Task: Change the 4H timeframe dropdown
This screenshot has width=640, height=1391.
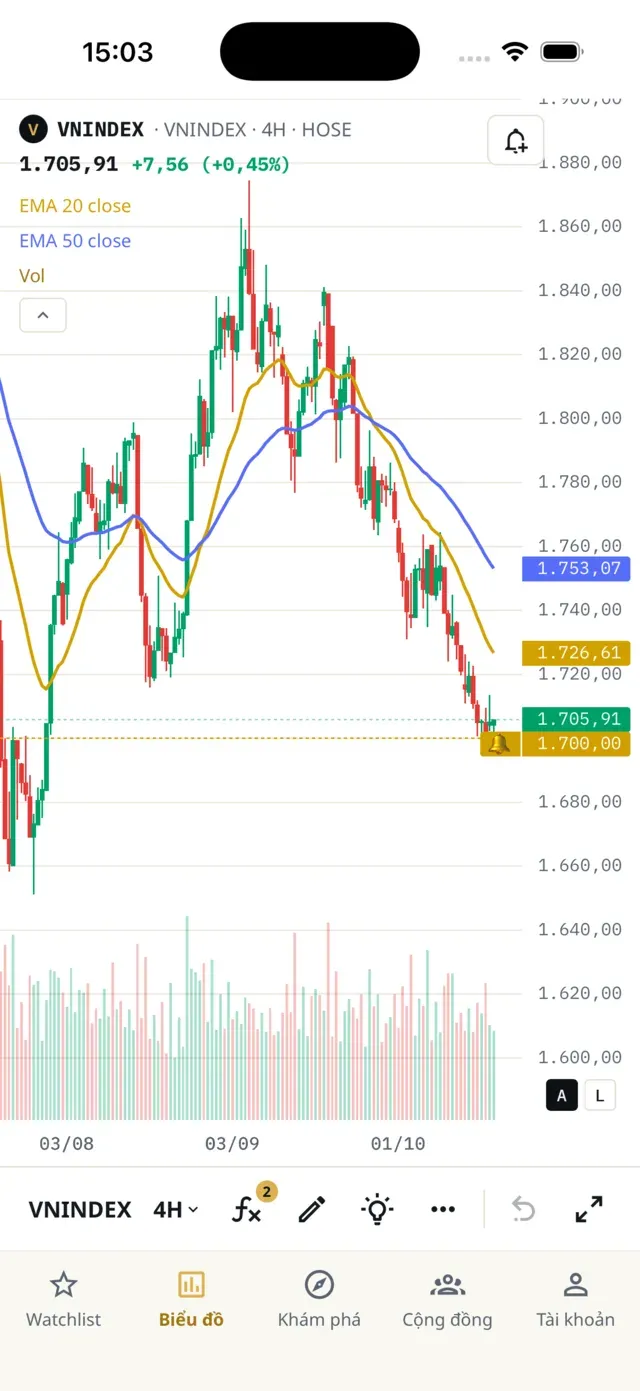Action: [x=176, y=1210]
